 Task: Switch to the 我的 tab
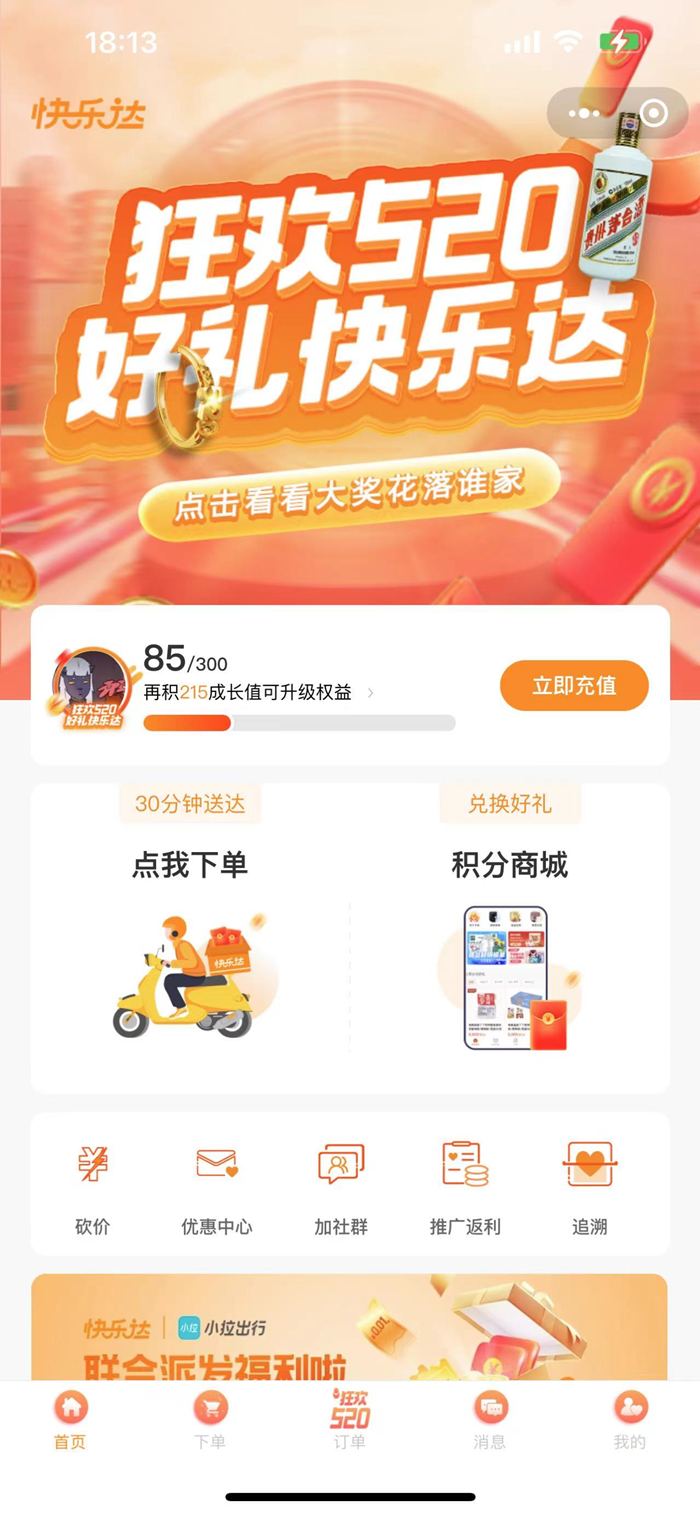[x=630, y=1419]
